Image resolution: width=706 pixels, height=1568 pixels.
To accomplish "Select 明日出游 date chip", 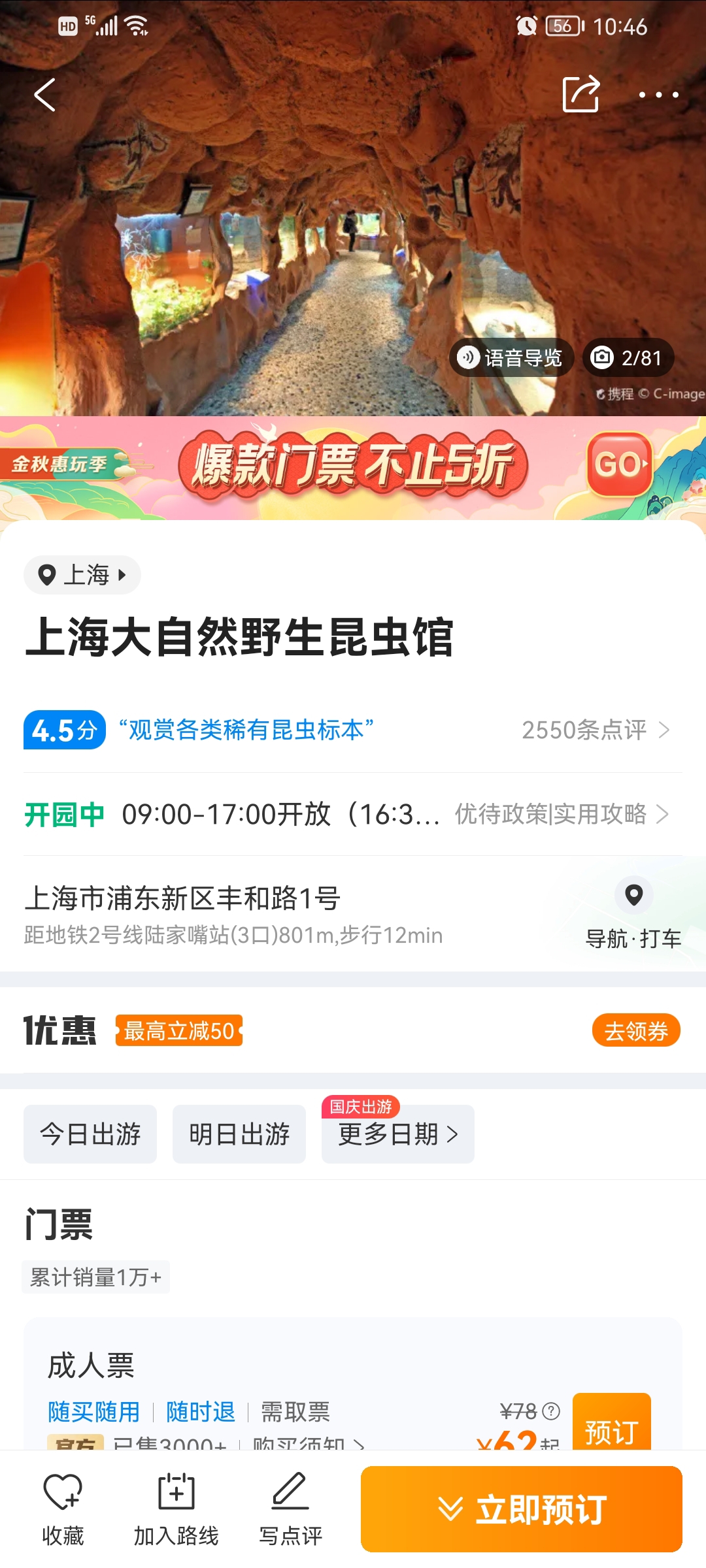I will (239, 1134).
